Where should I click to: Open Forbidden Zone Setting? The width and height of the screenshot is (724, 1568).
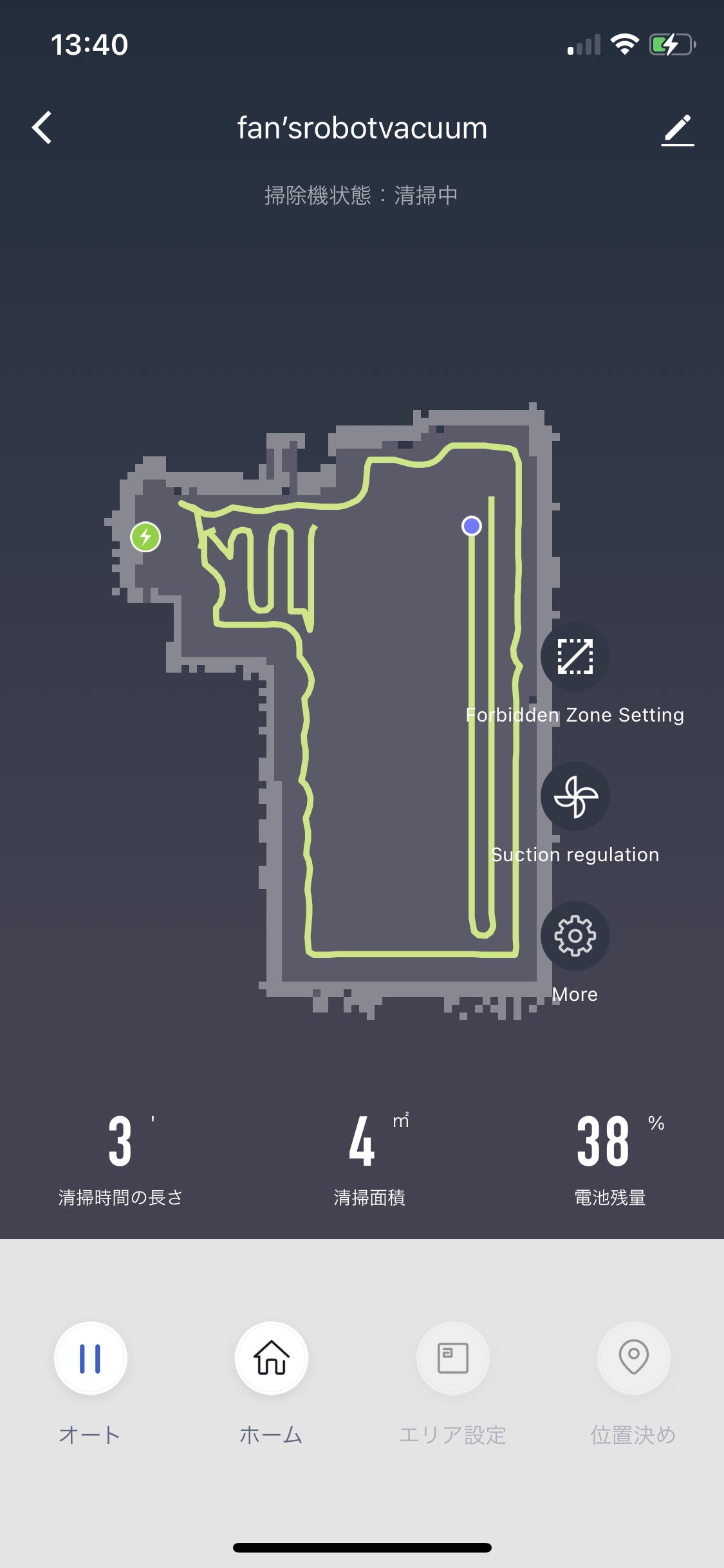click(575, 657)
